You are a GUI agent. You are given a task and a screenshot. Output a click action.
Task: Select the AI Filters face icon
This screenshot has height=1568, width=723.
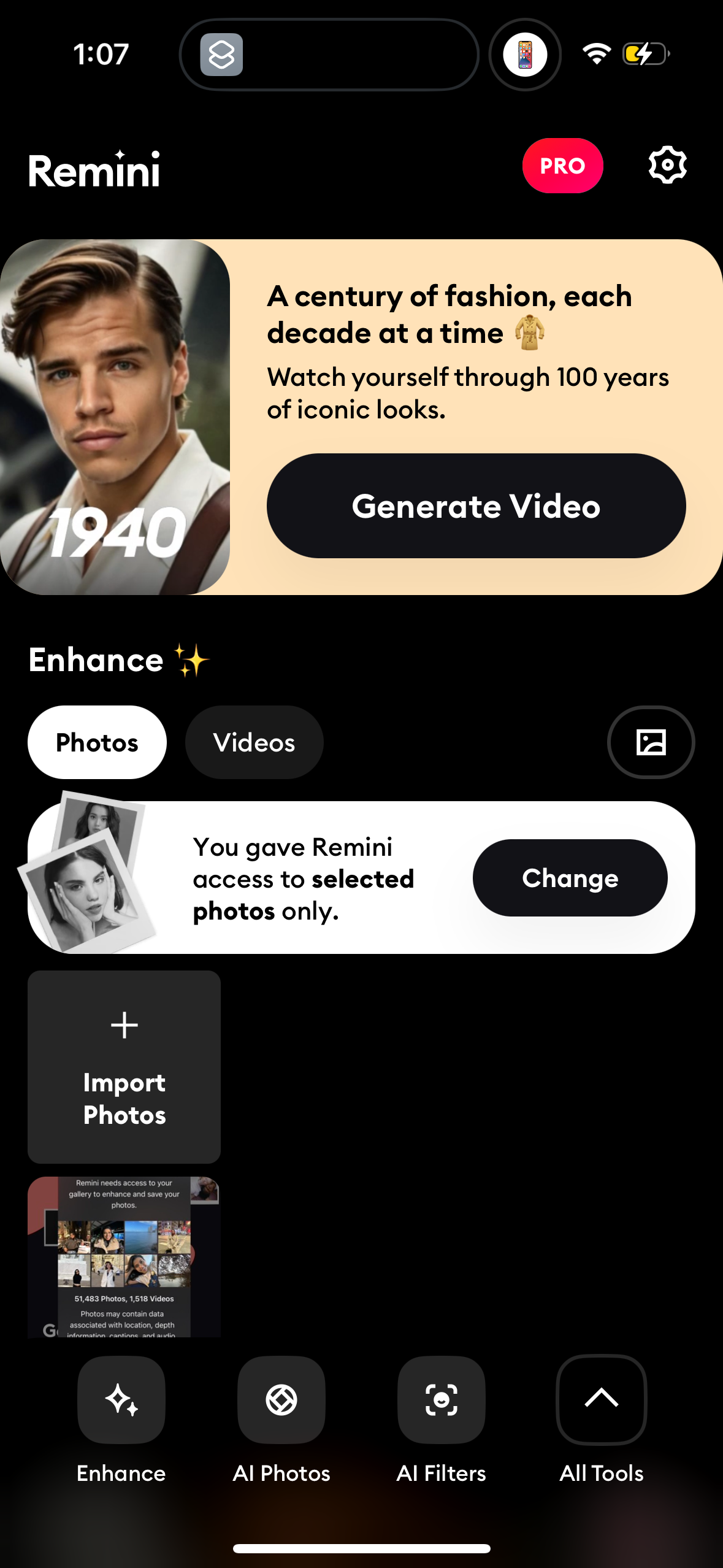(442, 1401)
